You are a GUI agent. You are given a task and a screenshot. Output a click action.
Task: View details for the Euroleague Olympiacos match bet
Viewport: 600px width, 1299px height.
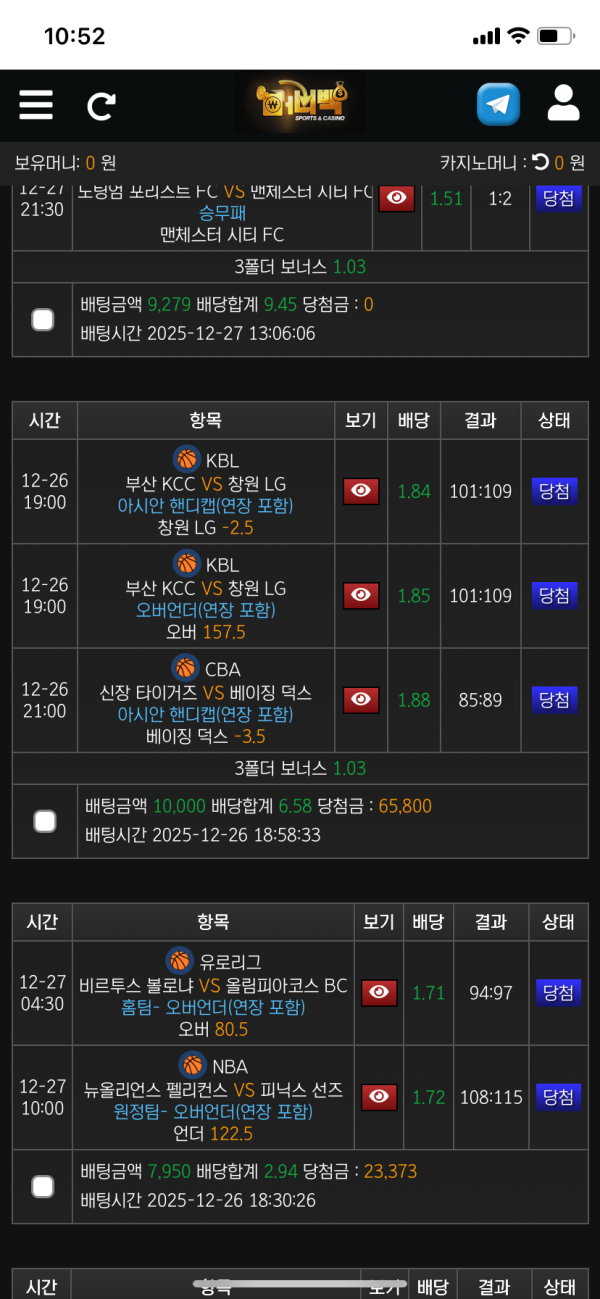click(378, 992)
